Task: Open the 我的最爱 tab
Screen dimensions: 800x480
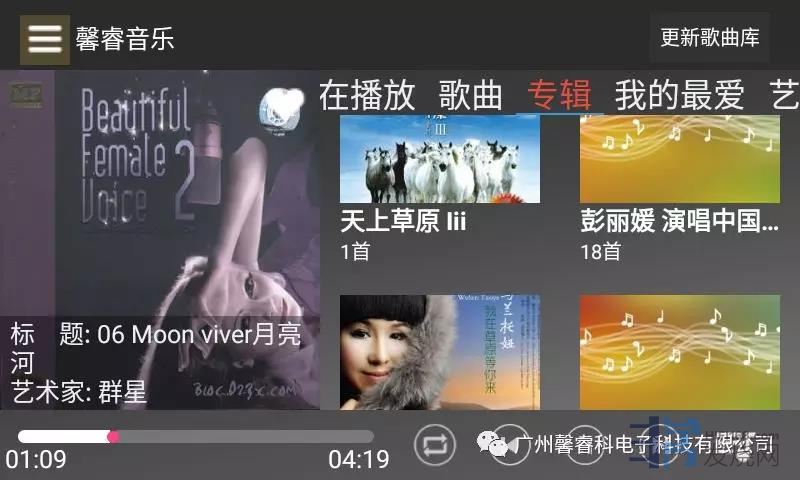Action: (679, 95)
